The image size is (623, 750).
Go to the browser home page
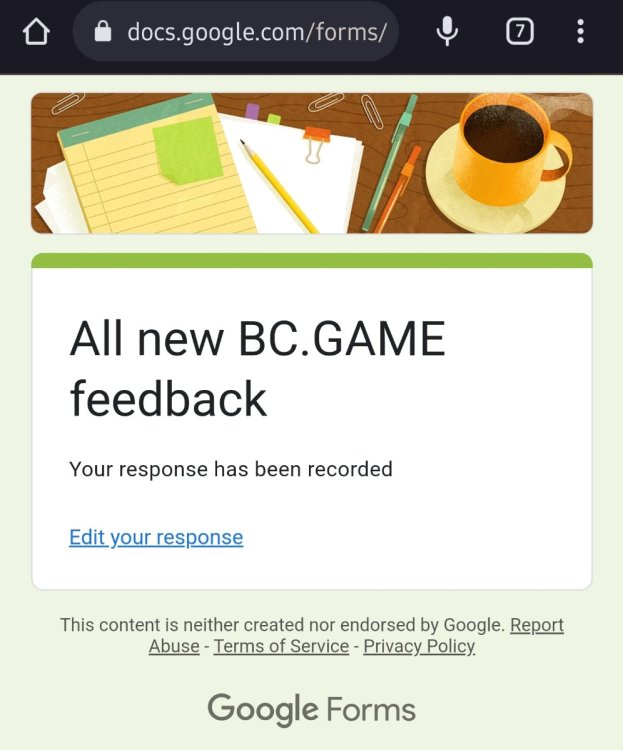35,32
